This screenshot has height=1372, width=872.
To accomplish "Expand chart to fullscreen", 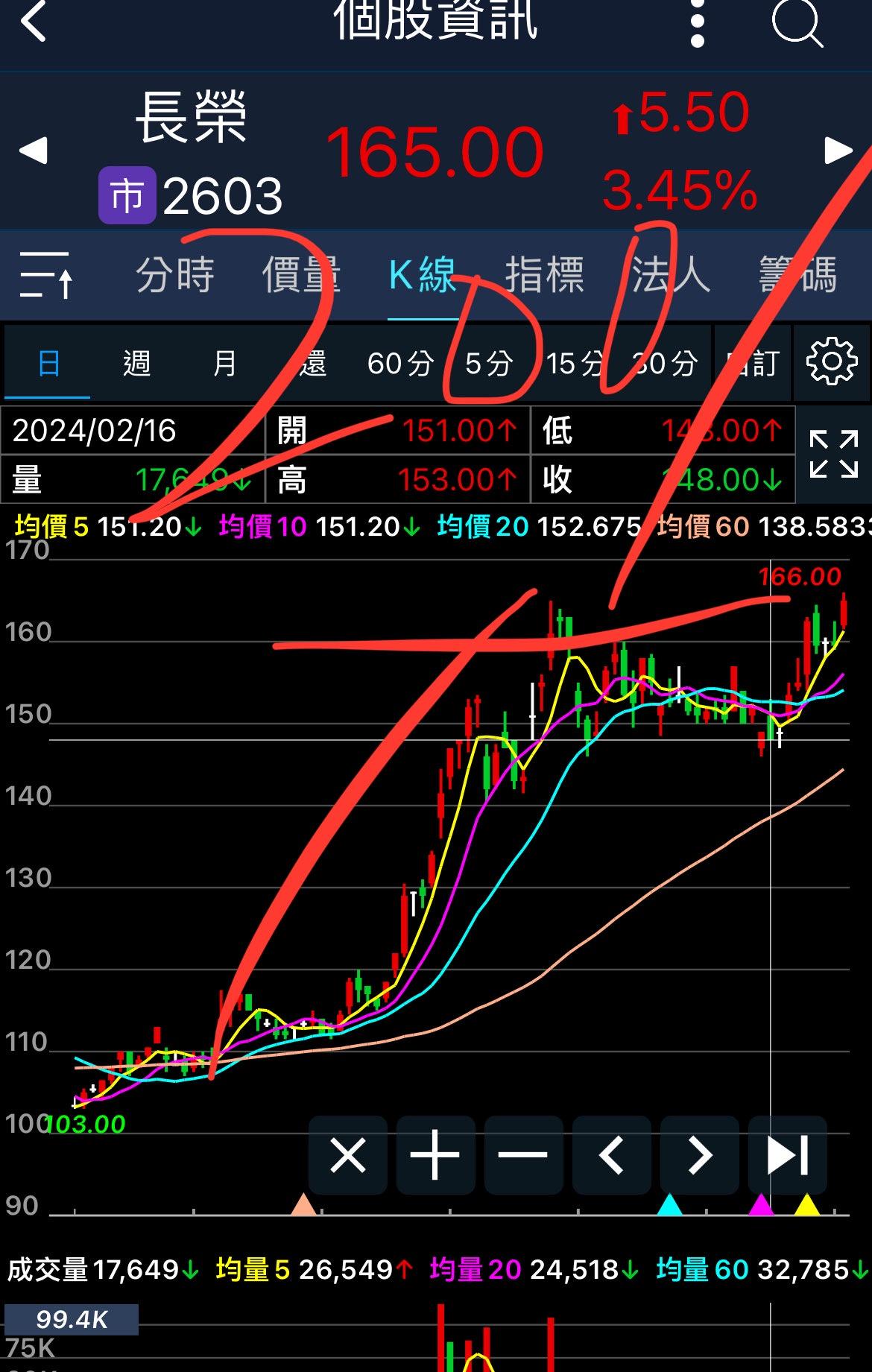I will 833,454.
